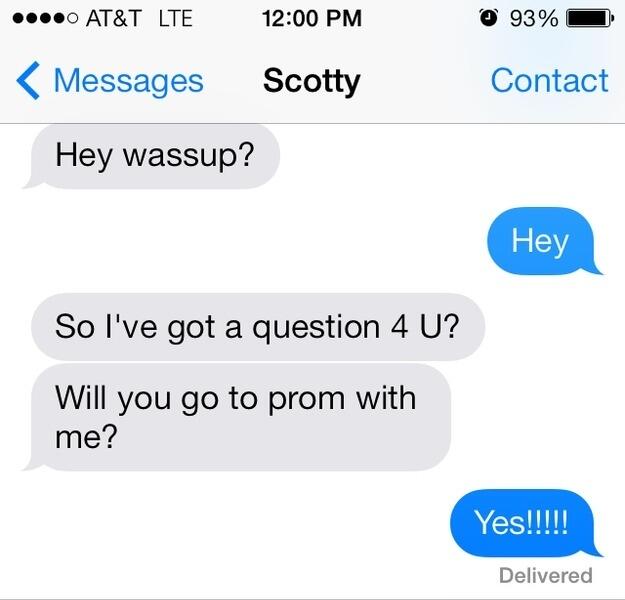625x600 pixels.
Task: Open Contact details for Scotty
Action: pyautogui.click(x=549, y=81)
